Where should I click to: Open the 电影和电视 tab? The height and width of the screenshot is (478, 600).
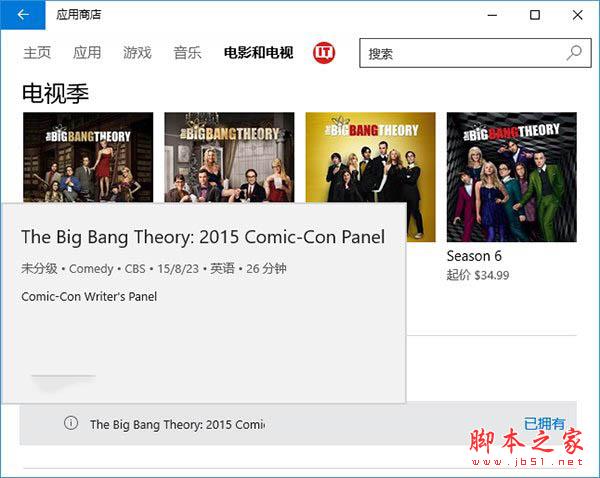coord(258,53)
